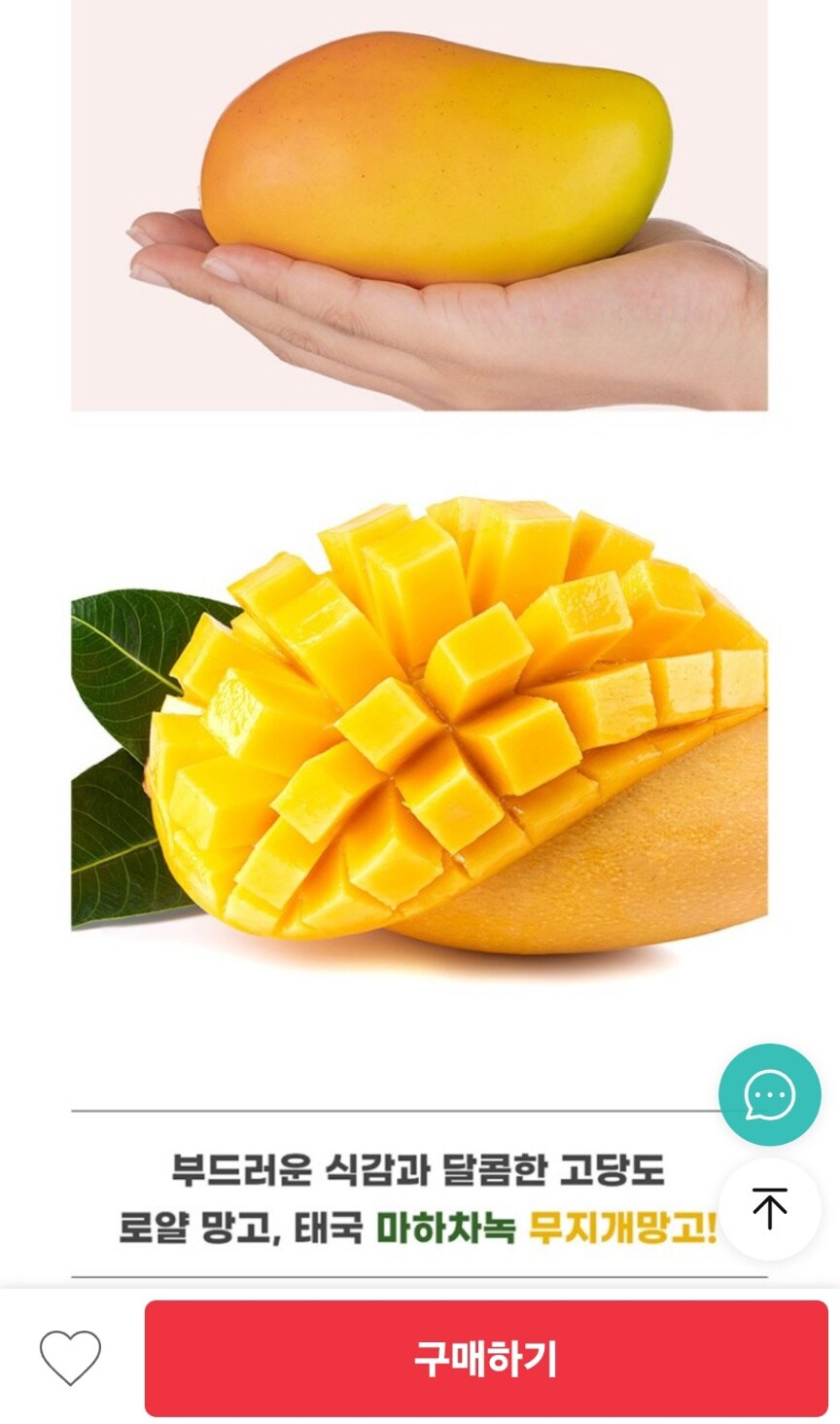Screen dimensions: 840x1424
Task: Tap the 구매하기 buy button
Action: coord(486,1357)
